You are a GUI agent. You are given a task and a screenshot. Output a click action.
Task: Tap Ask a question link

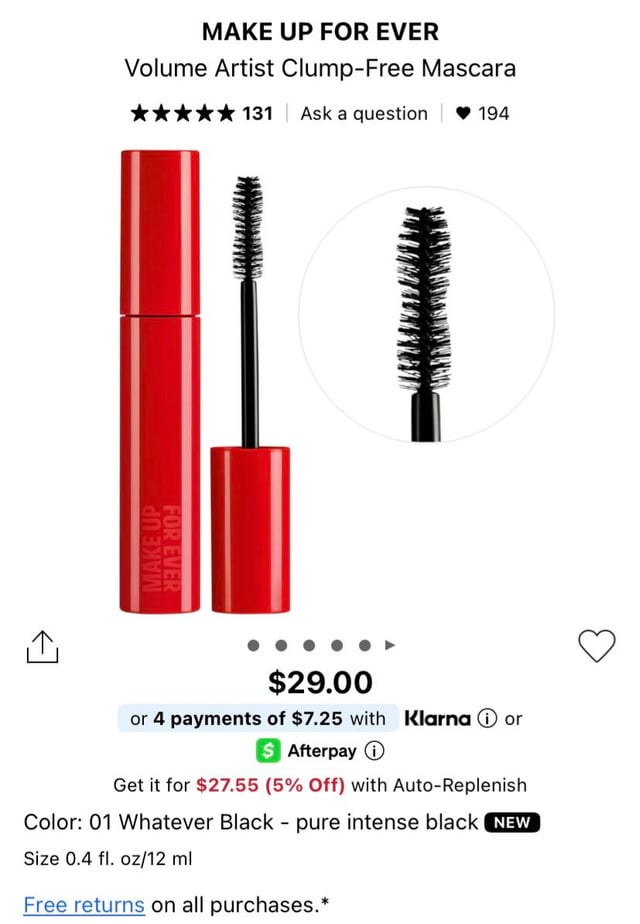click(x=364, y=113)
